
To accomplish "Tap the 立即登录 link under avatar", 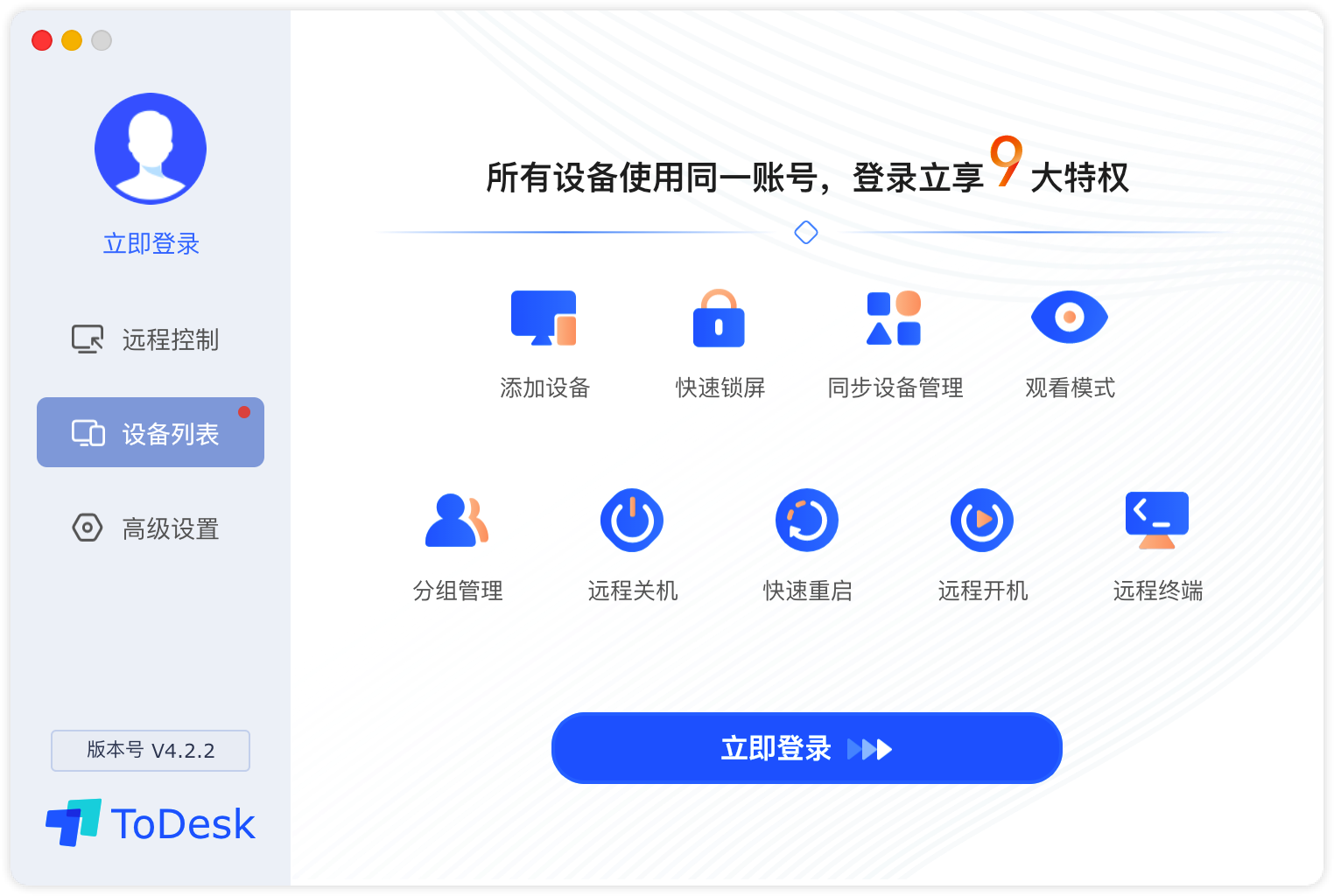I will coord(151,243).
